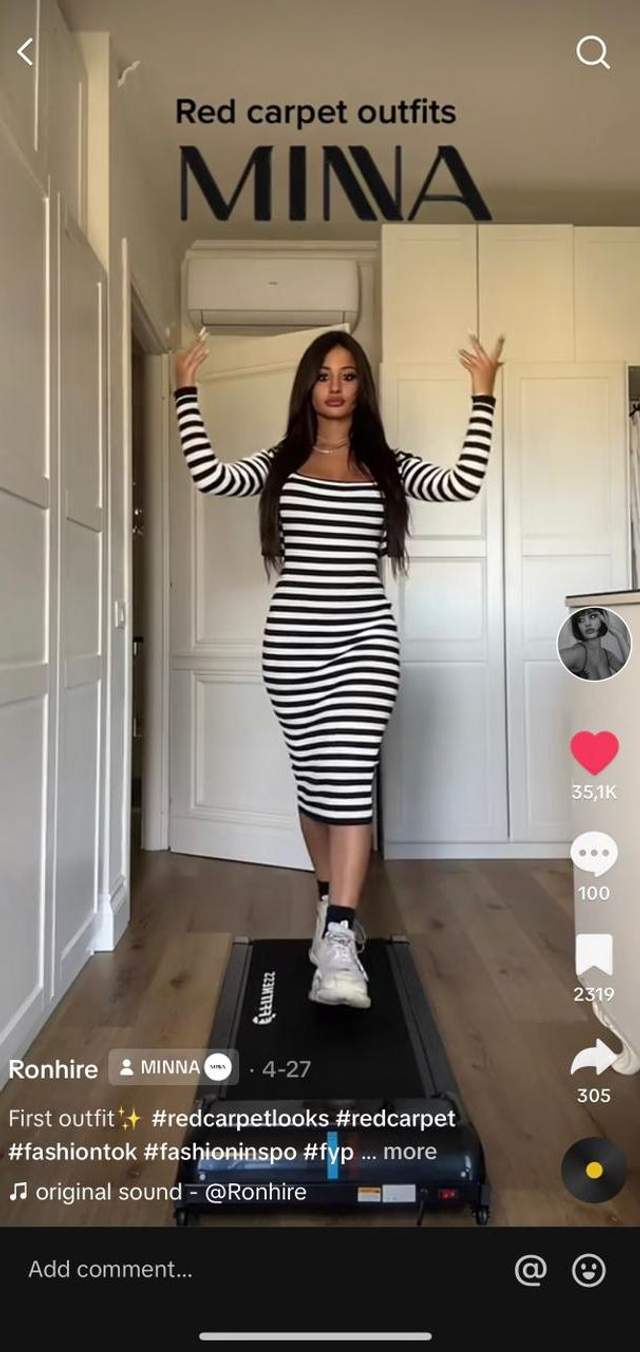The height and width of the screenshot is (1352, 640).
Task: Open the #fashiontok hashtag
Action: (72, 1152)
